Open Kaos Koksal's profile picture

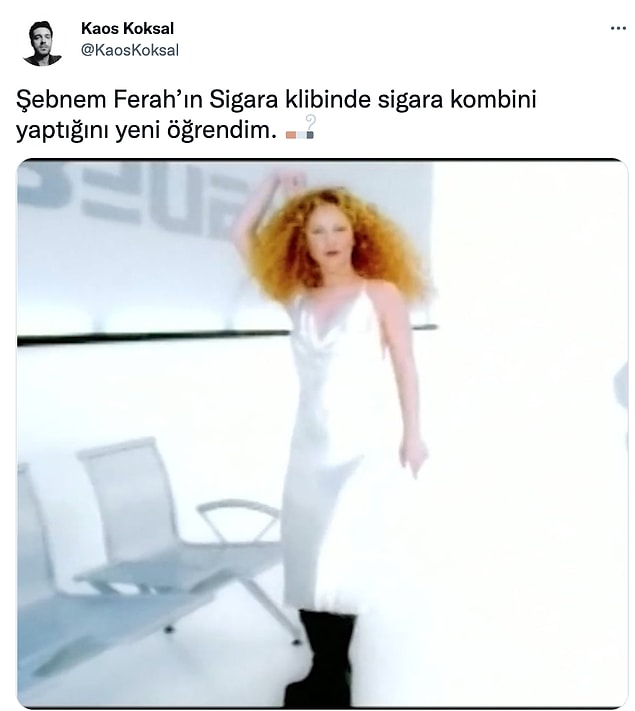tap(42, 41)
